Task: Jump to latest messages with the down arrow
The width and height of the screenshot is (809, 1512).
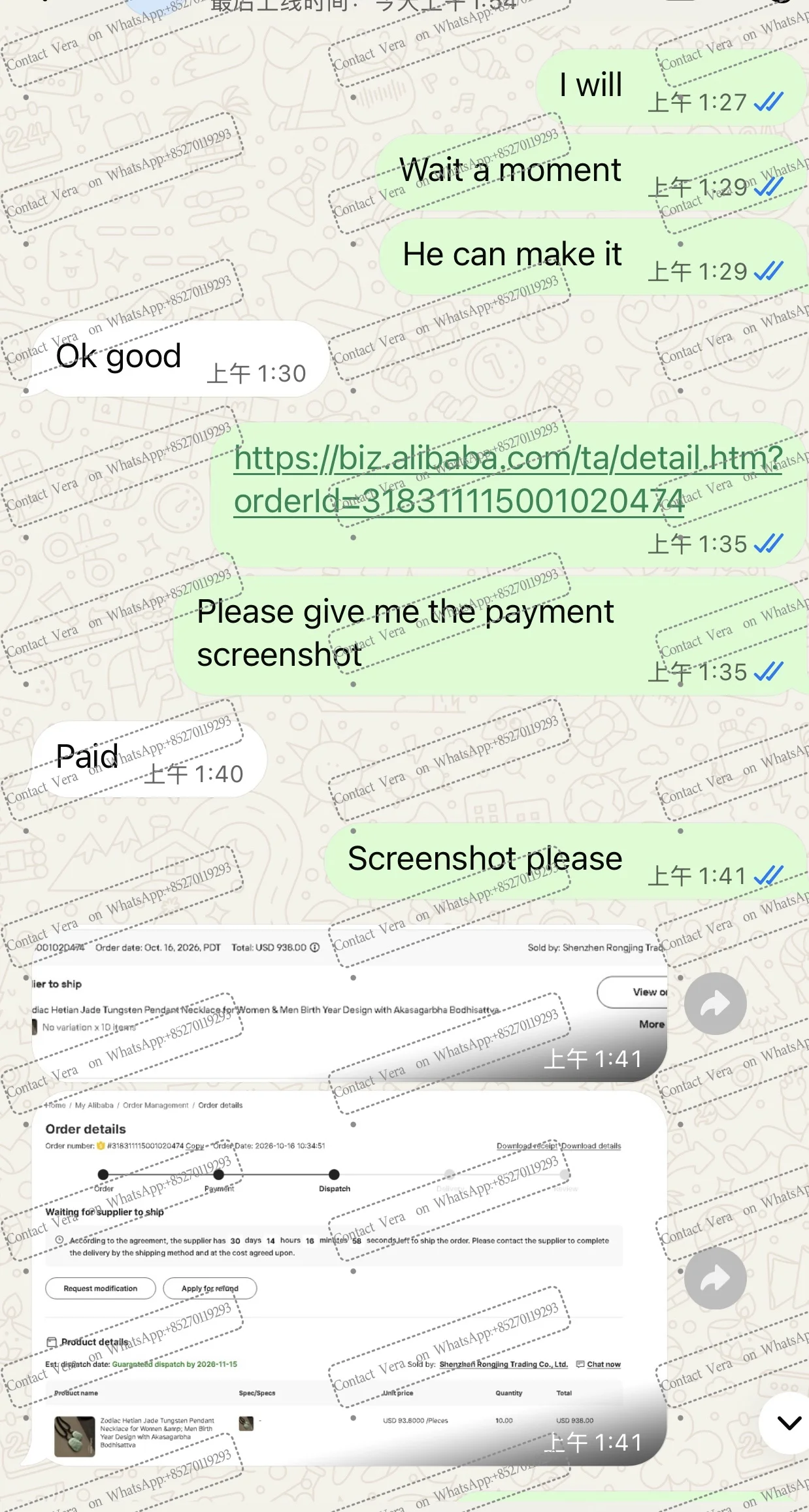Action: pos(789,1422)
